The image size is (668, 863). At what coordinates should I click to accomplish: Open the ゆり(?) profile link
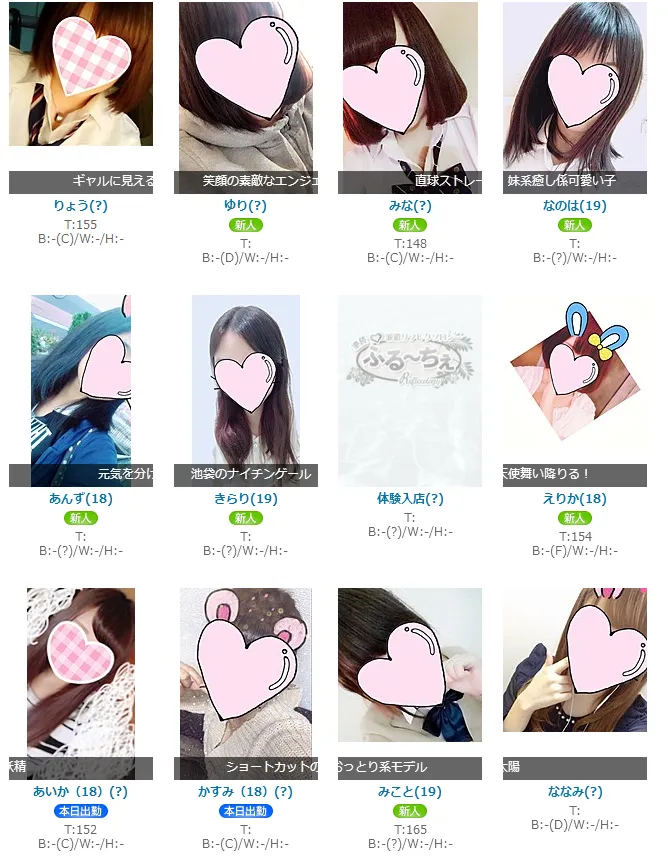click(x=245, y=206)
